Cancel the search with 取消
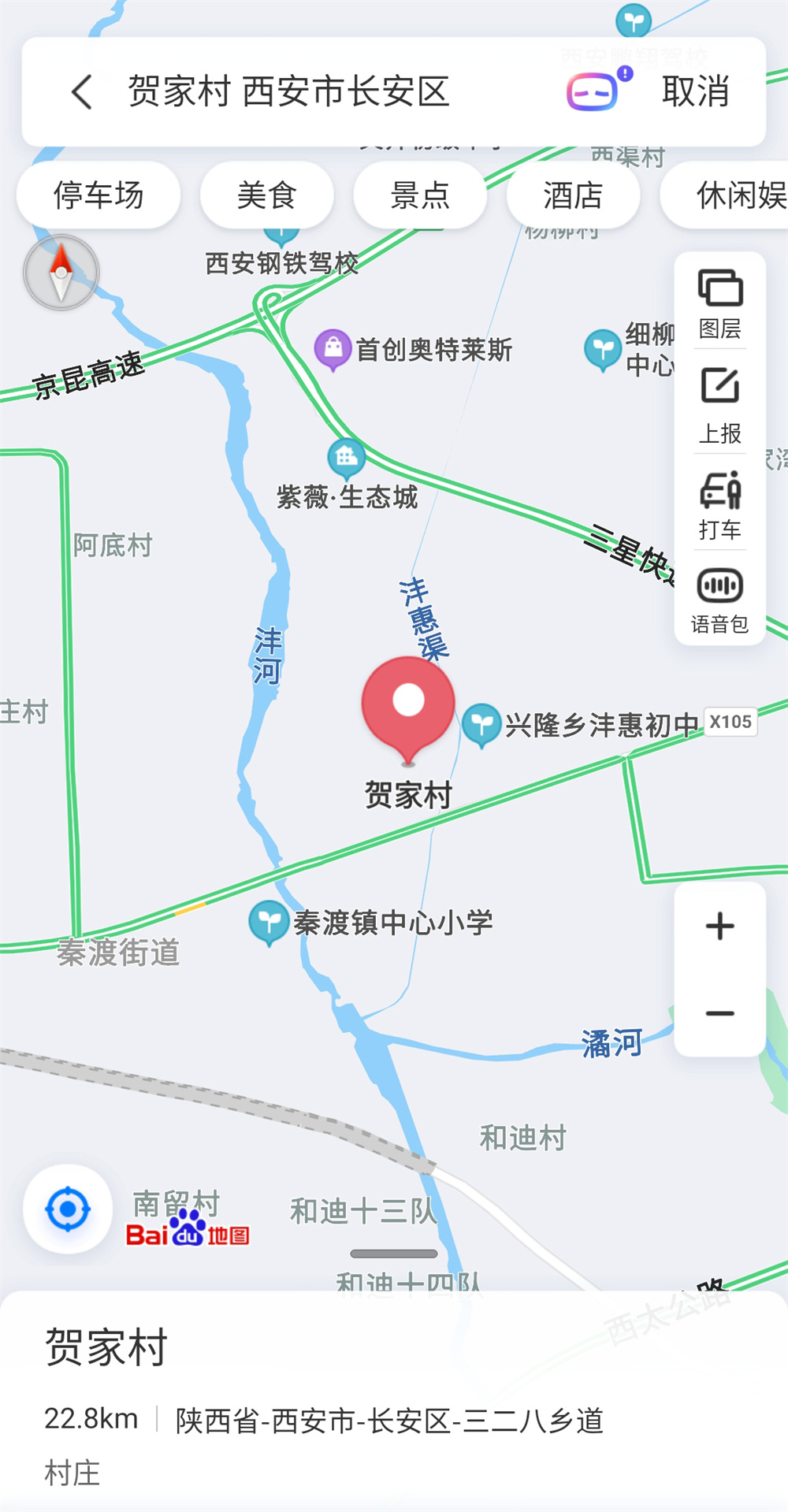This screenshot has width=788, height=1512. coord(695,92)
